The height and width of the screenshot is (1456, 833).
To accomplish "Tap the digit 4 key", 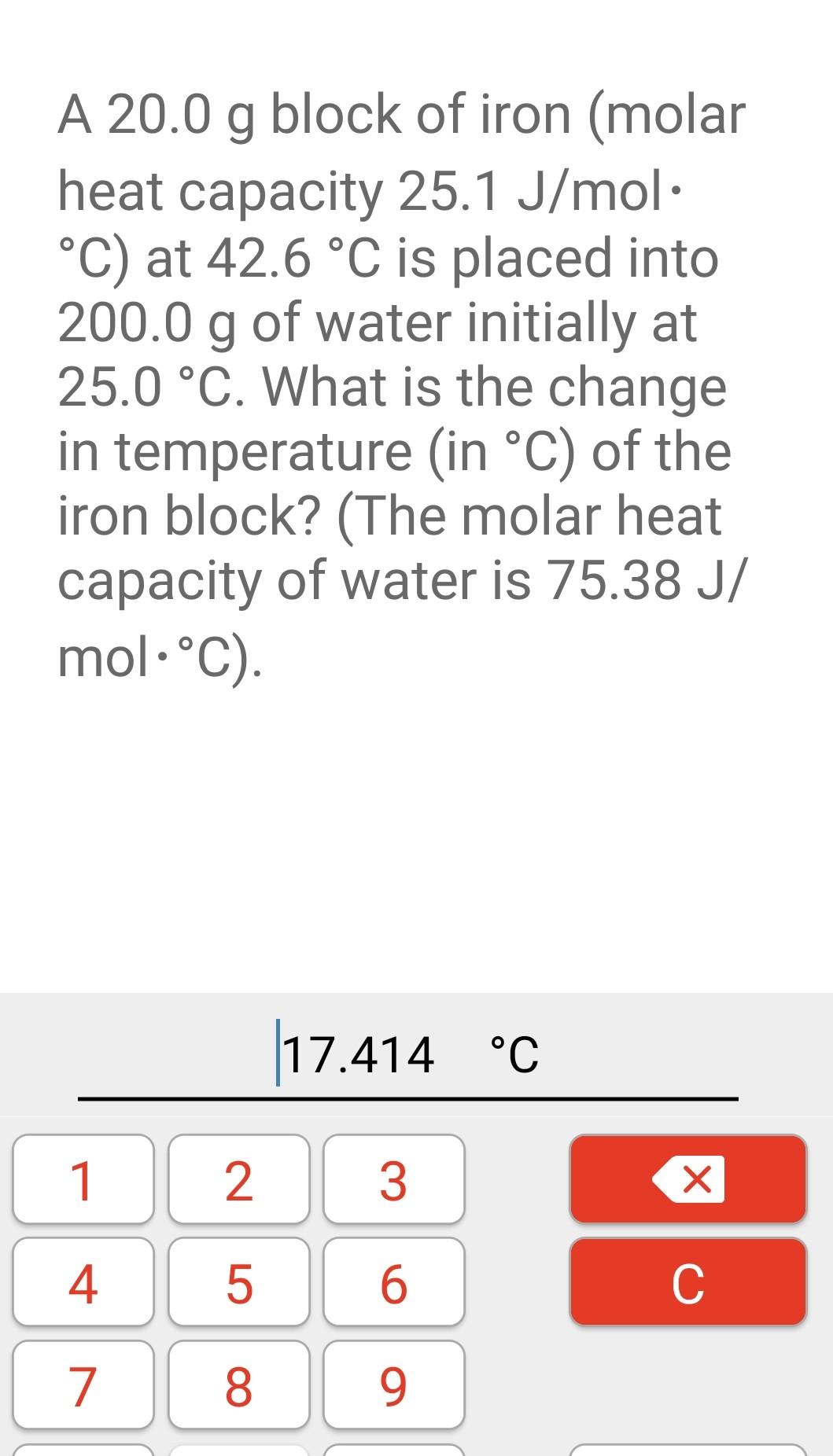I will coord(84,1281).
